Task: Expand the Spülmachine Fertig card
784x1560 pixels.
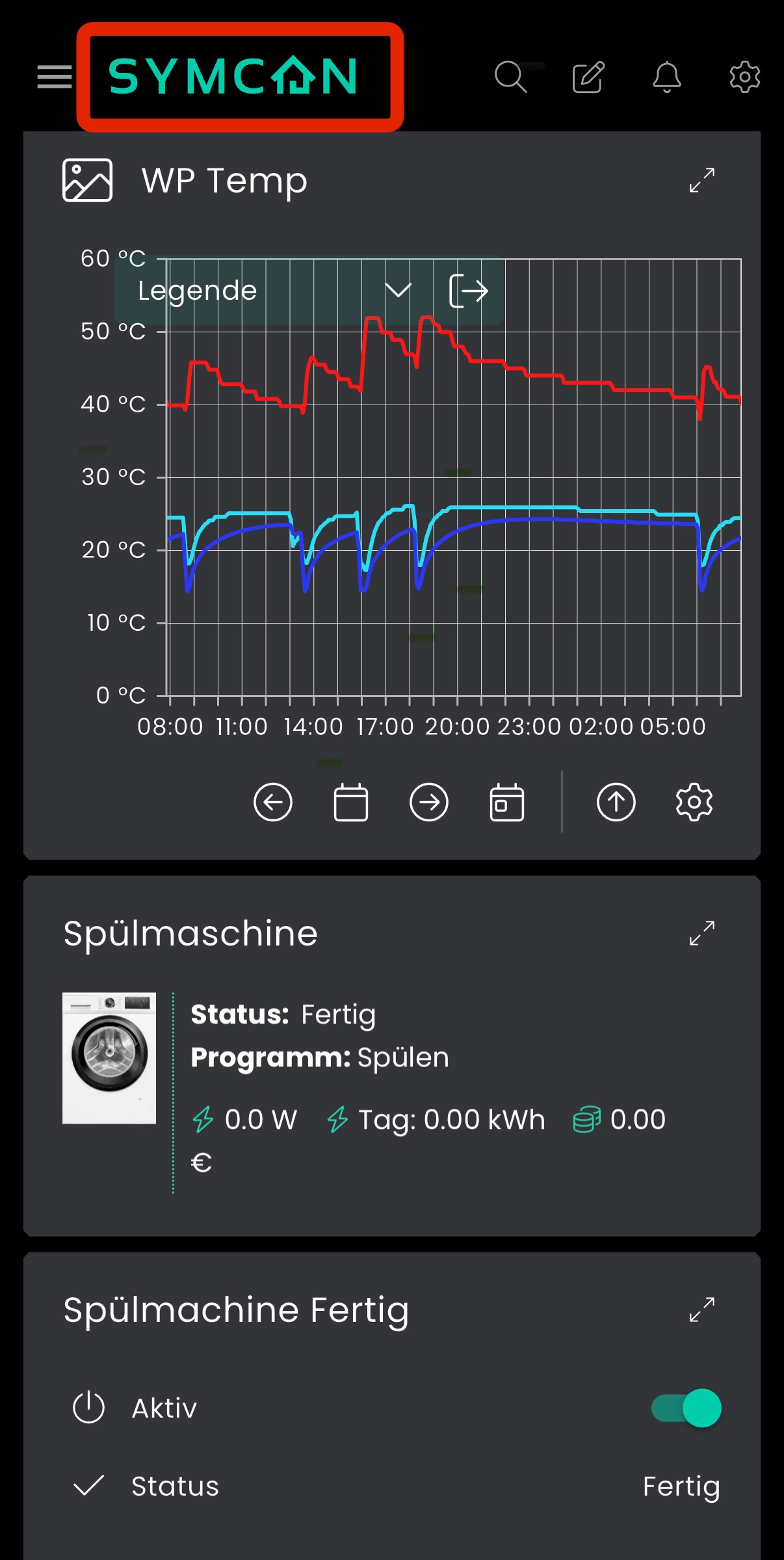Action: pyautogui.click(x=702, y=1310)
